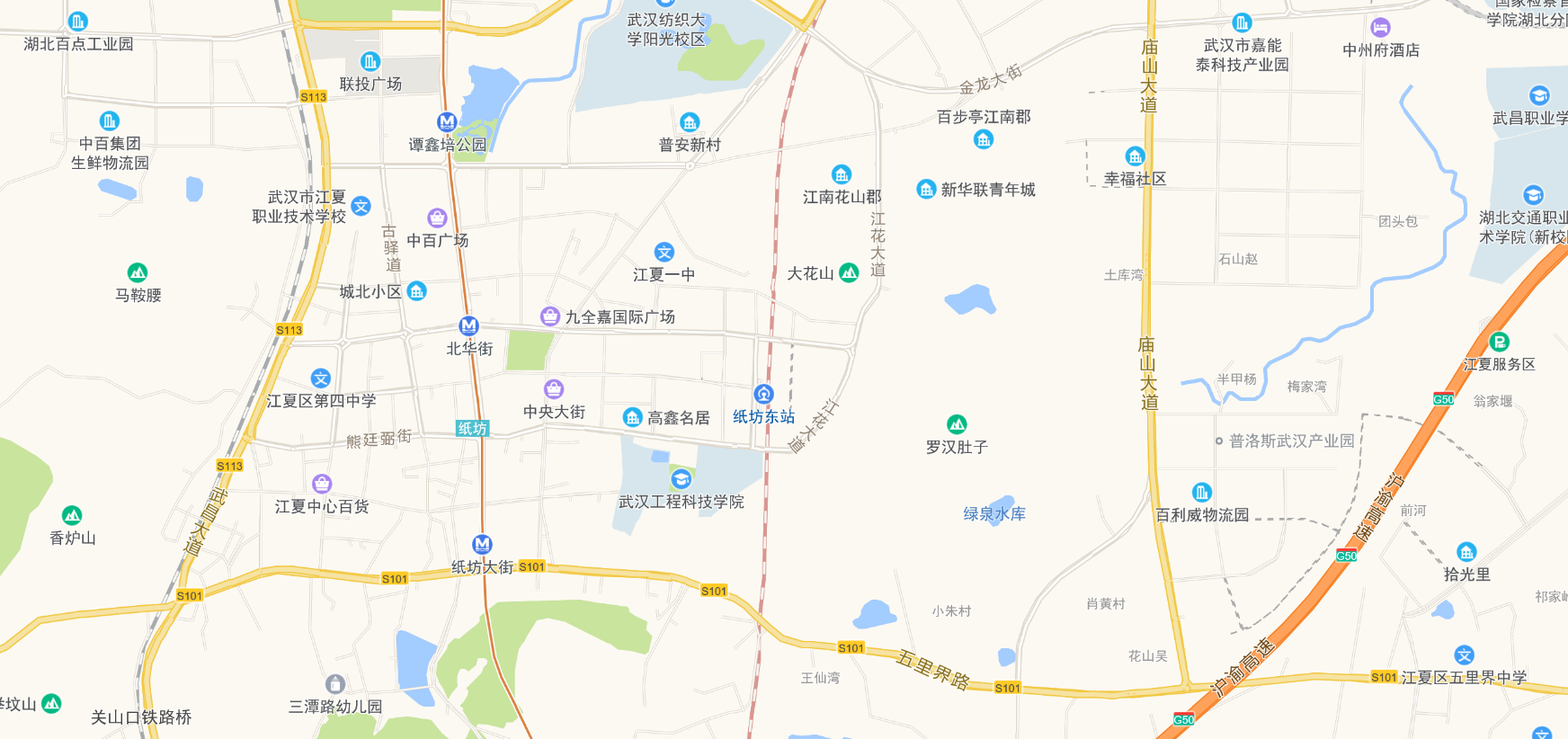Select the 大花山 mountain marker
The image size is (1568, 739).
click(849, 272)
